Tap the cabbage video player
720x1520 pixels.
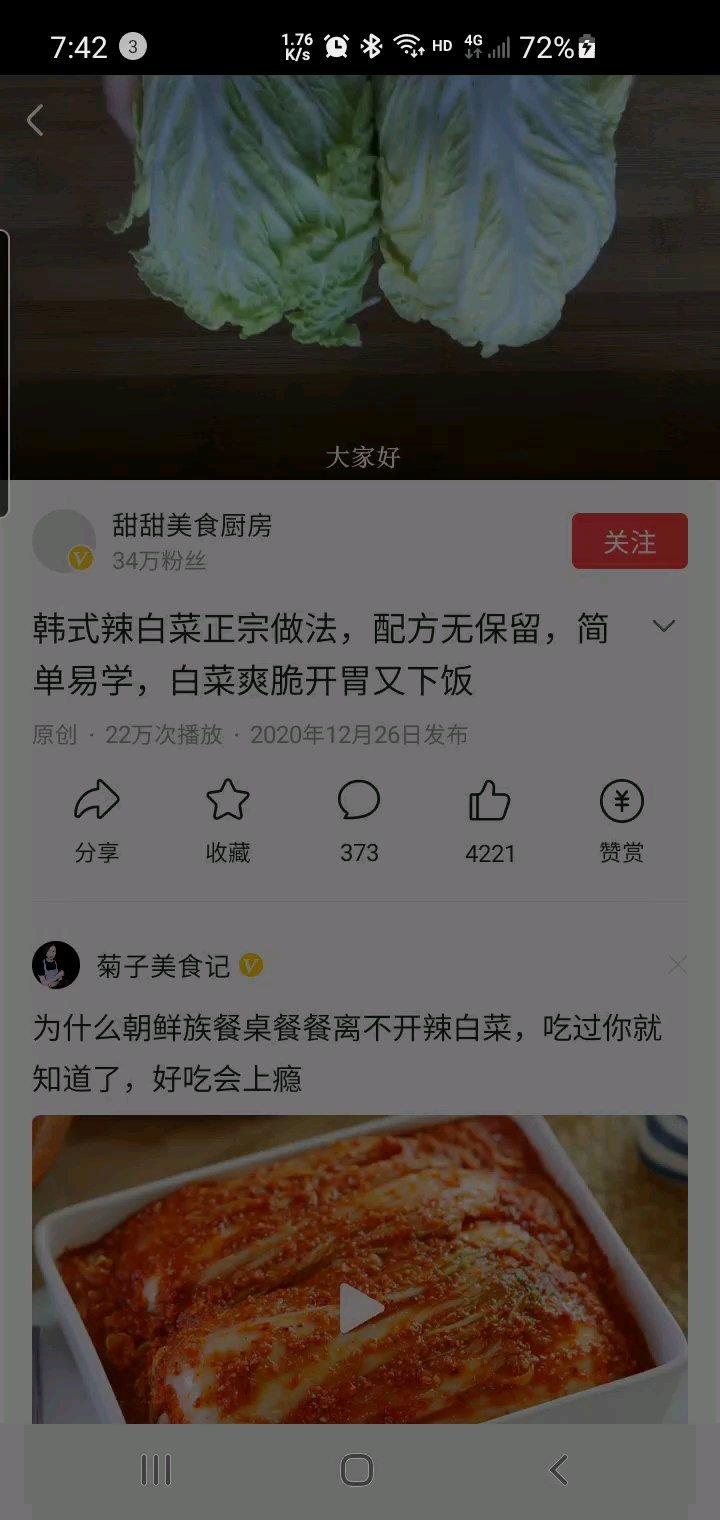tap(360, 277)
